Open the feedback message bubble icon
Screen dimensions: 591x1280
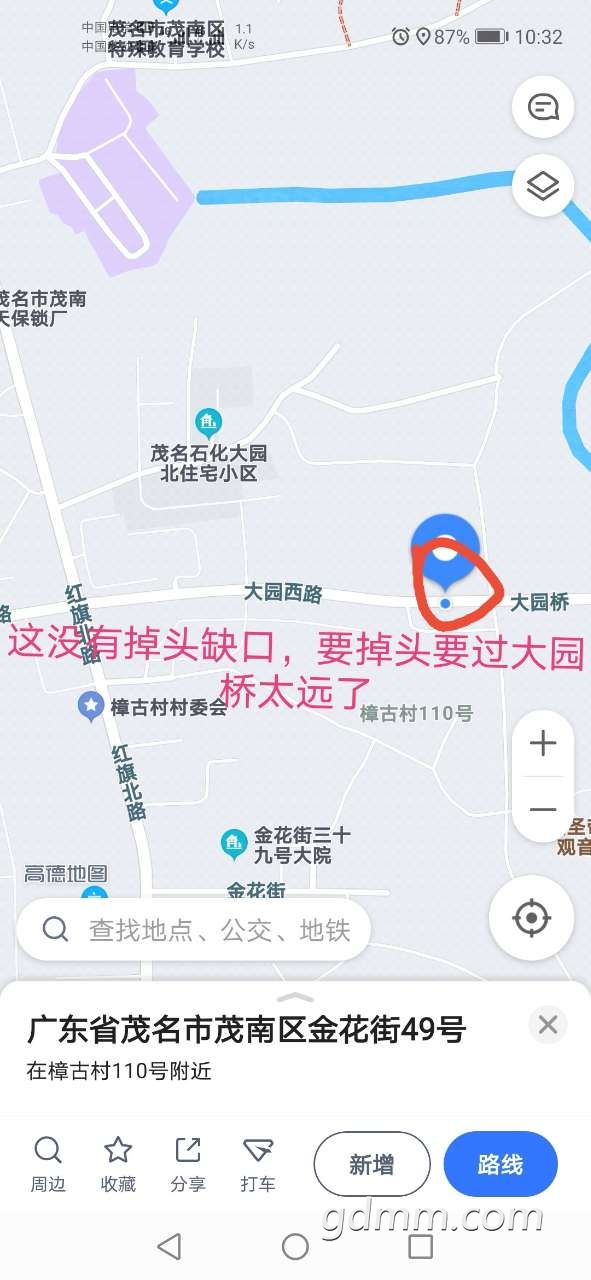pyautogui.click(x=543, y=107)
